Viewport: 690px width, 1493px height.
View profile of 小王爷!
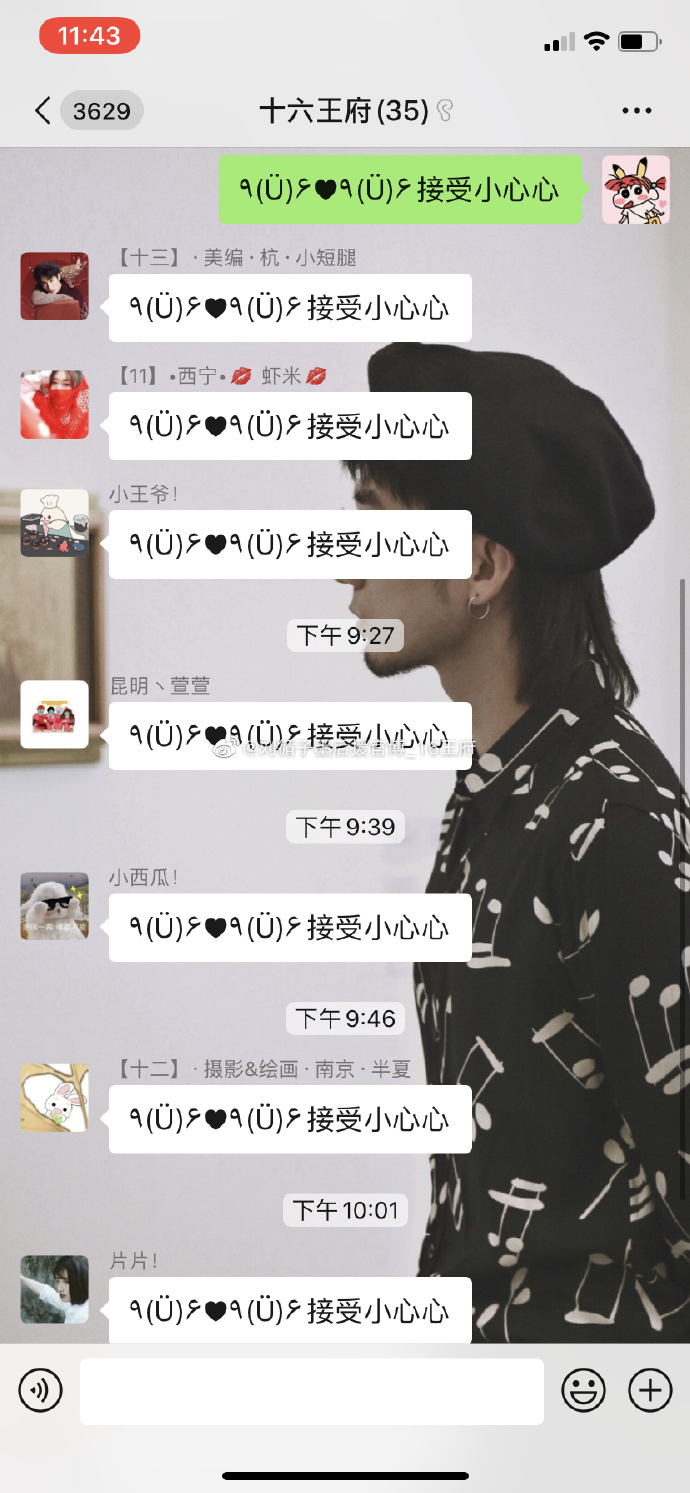tap(55, 522)
